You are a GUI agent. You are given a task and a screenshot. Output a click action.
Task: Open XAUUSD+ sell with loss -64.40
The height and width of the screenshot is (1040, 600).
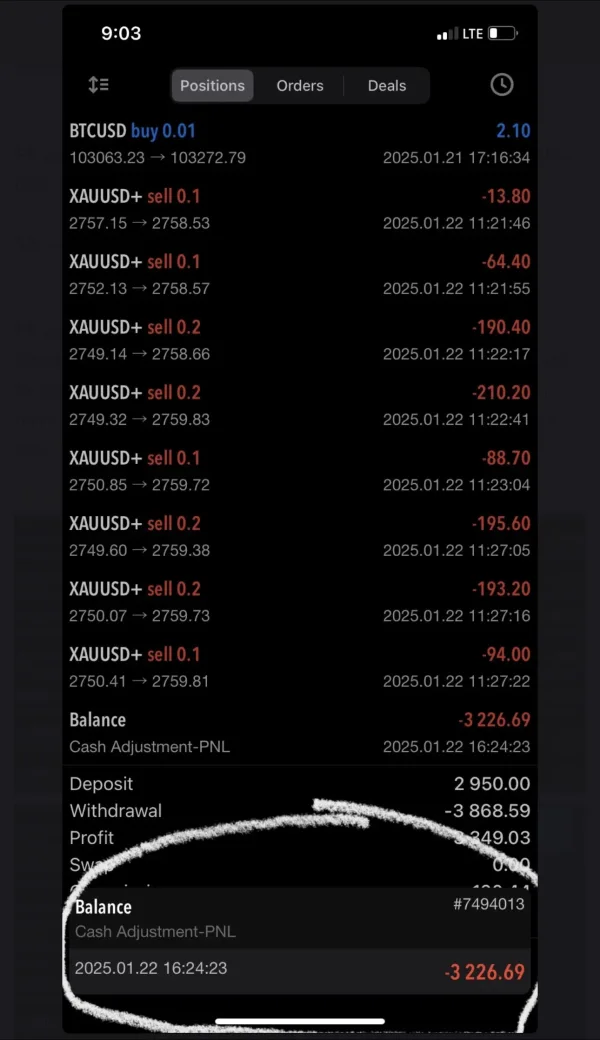tap(300, 275)
